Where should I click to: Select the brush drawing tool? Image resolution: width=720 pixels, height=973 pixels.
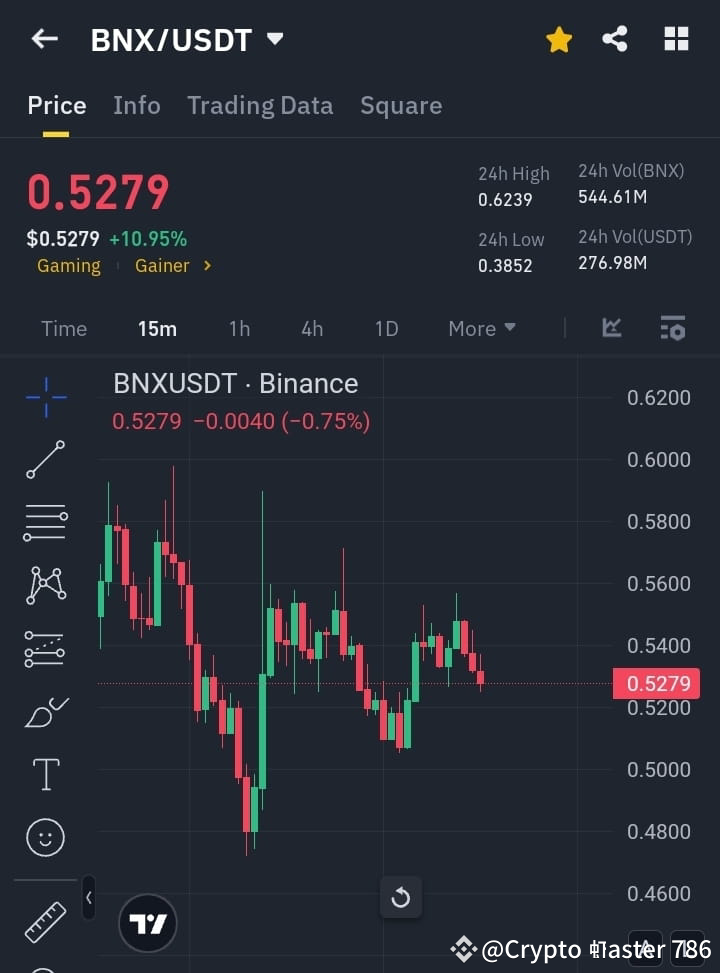45,711
